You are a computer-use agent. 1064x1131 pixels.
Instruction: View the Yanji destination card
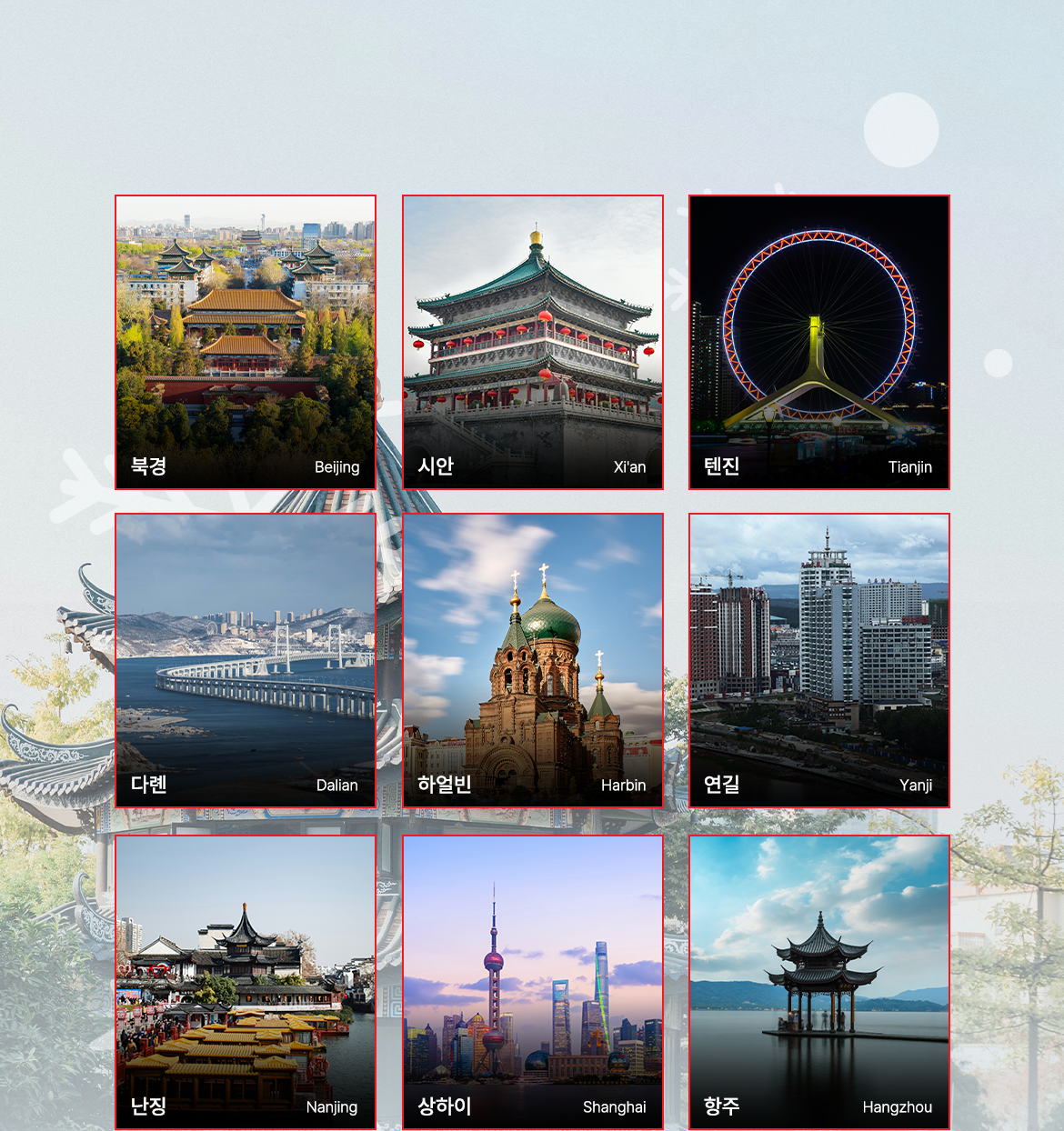pyautogui.click(x=819, y=660)
